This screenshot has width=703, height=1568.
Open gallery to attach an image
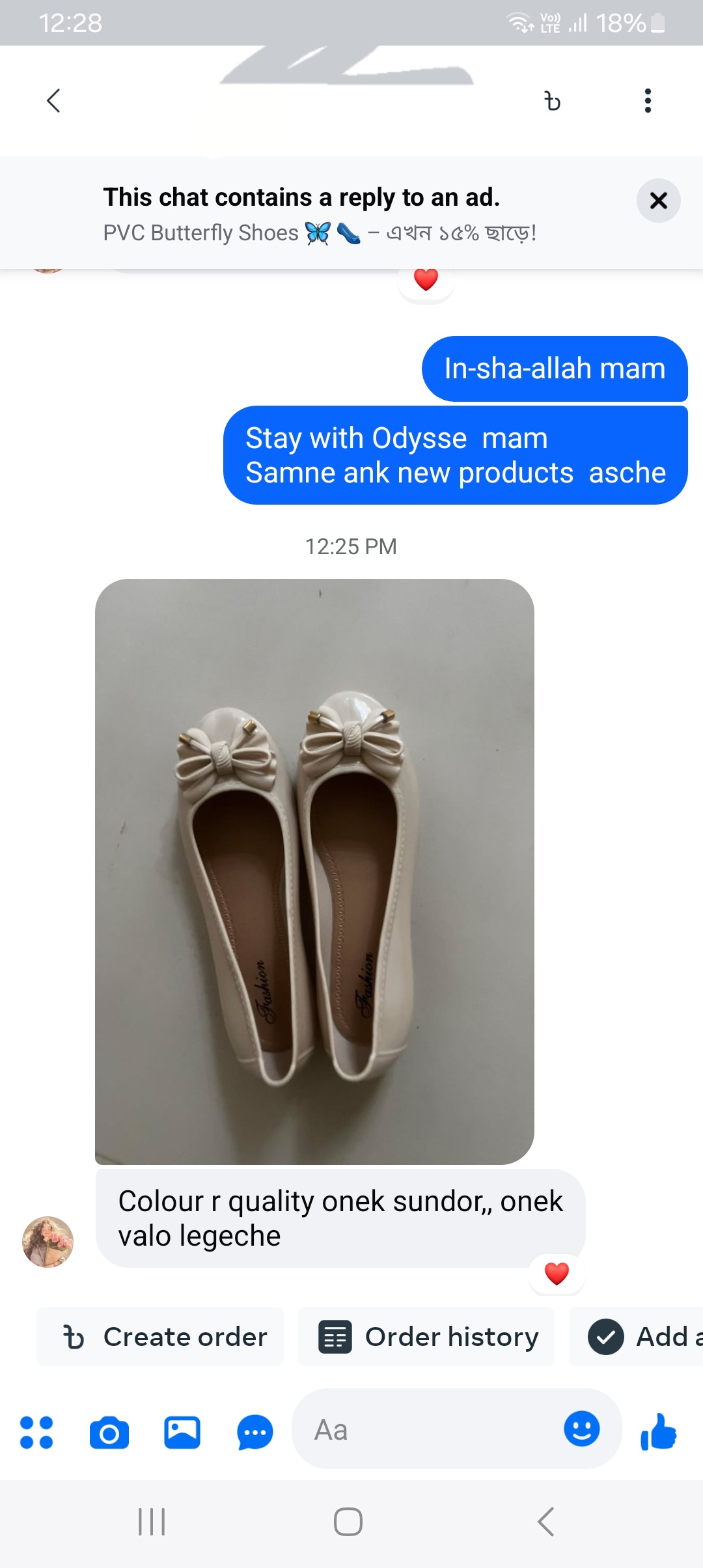182,1433
